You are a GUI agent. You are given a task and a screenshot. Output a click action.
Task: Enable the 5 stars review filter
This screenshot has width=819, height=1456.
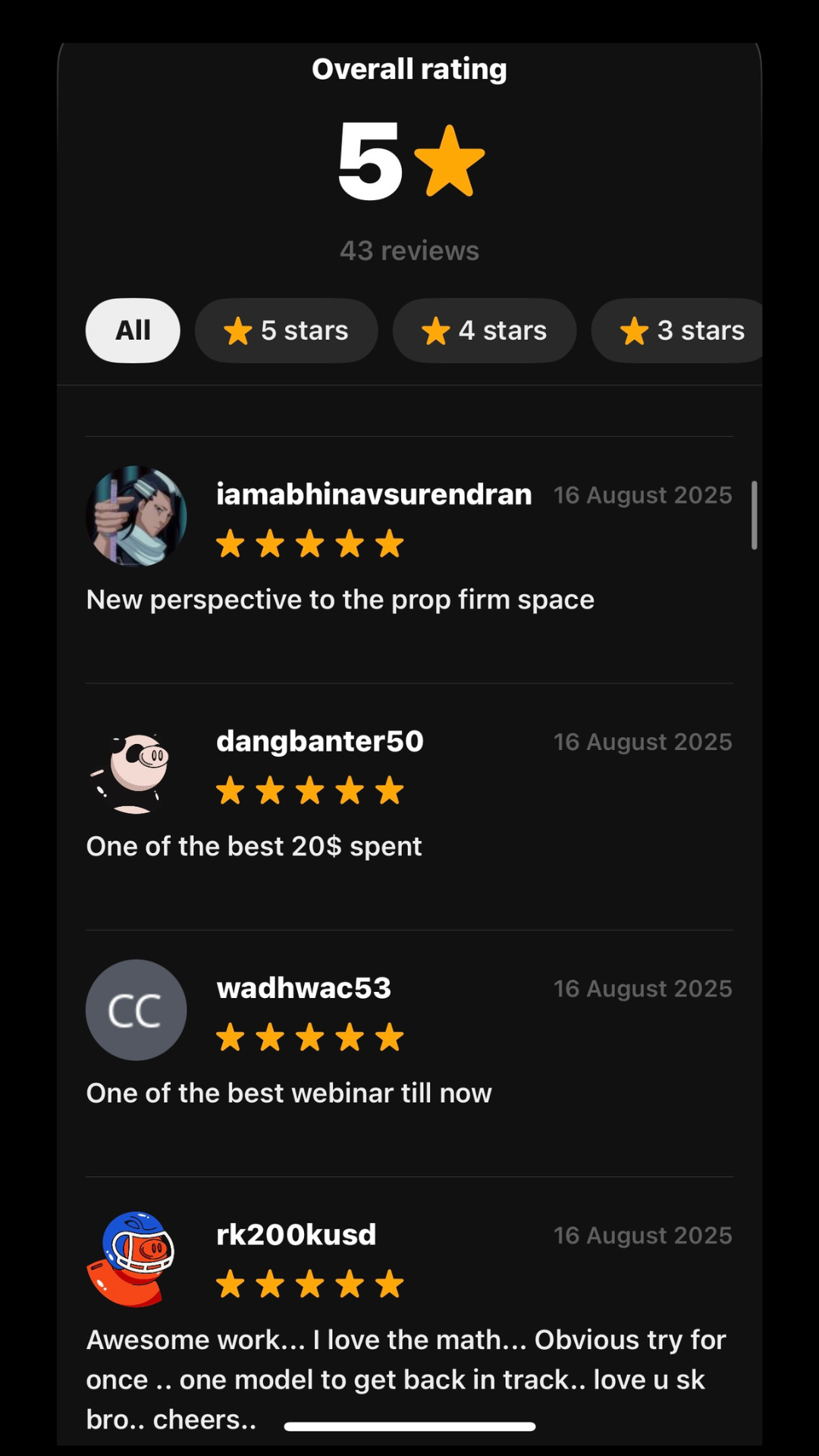tap(287, 331)
